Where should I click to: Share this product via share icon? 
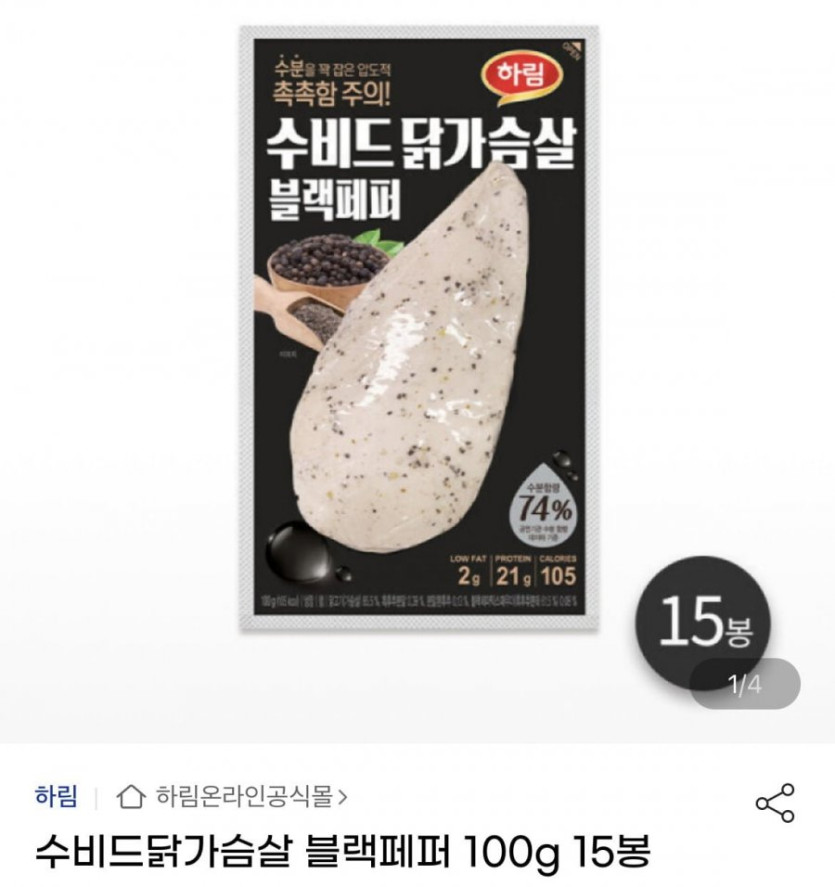(x=775, y=803)
